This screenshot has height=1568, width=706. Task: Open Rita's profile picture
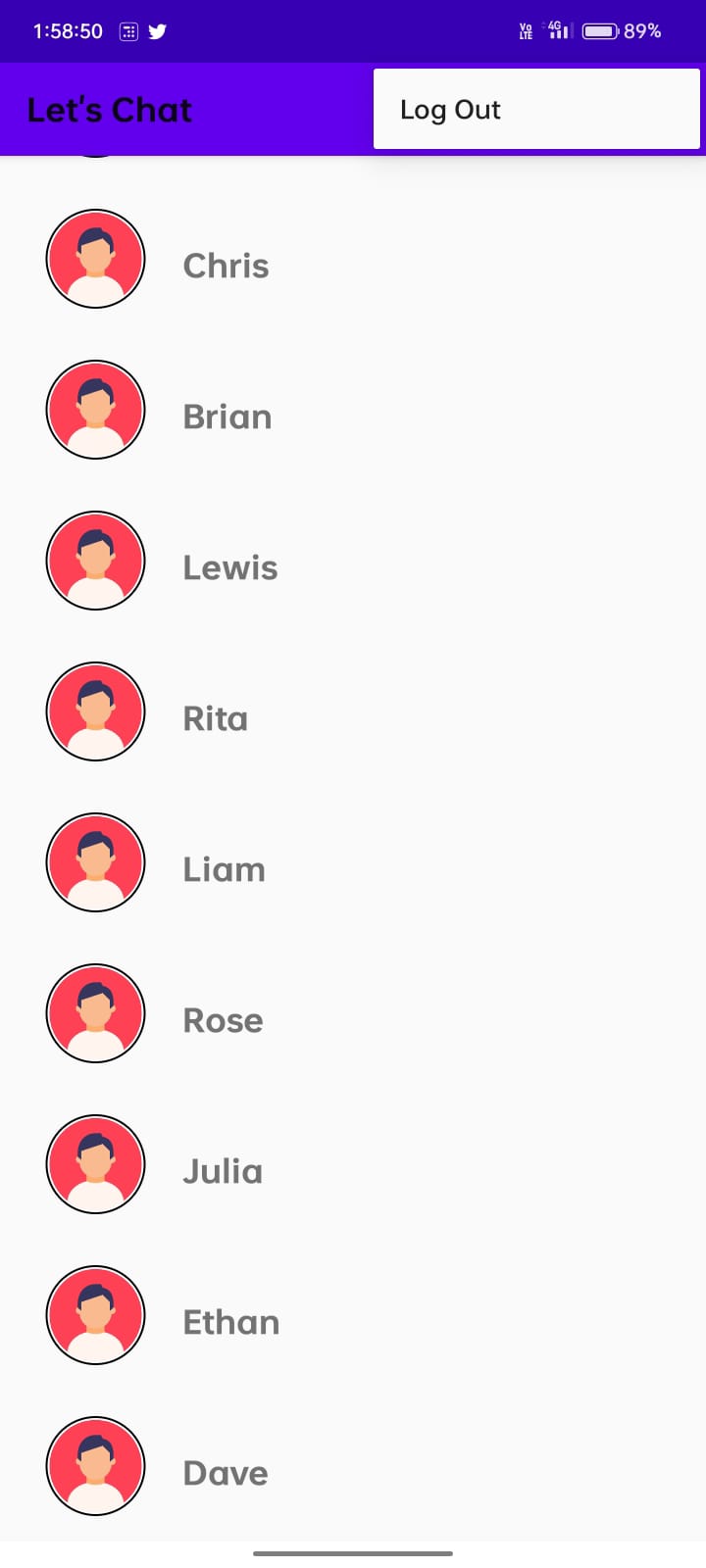coord(95,710)
